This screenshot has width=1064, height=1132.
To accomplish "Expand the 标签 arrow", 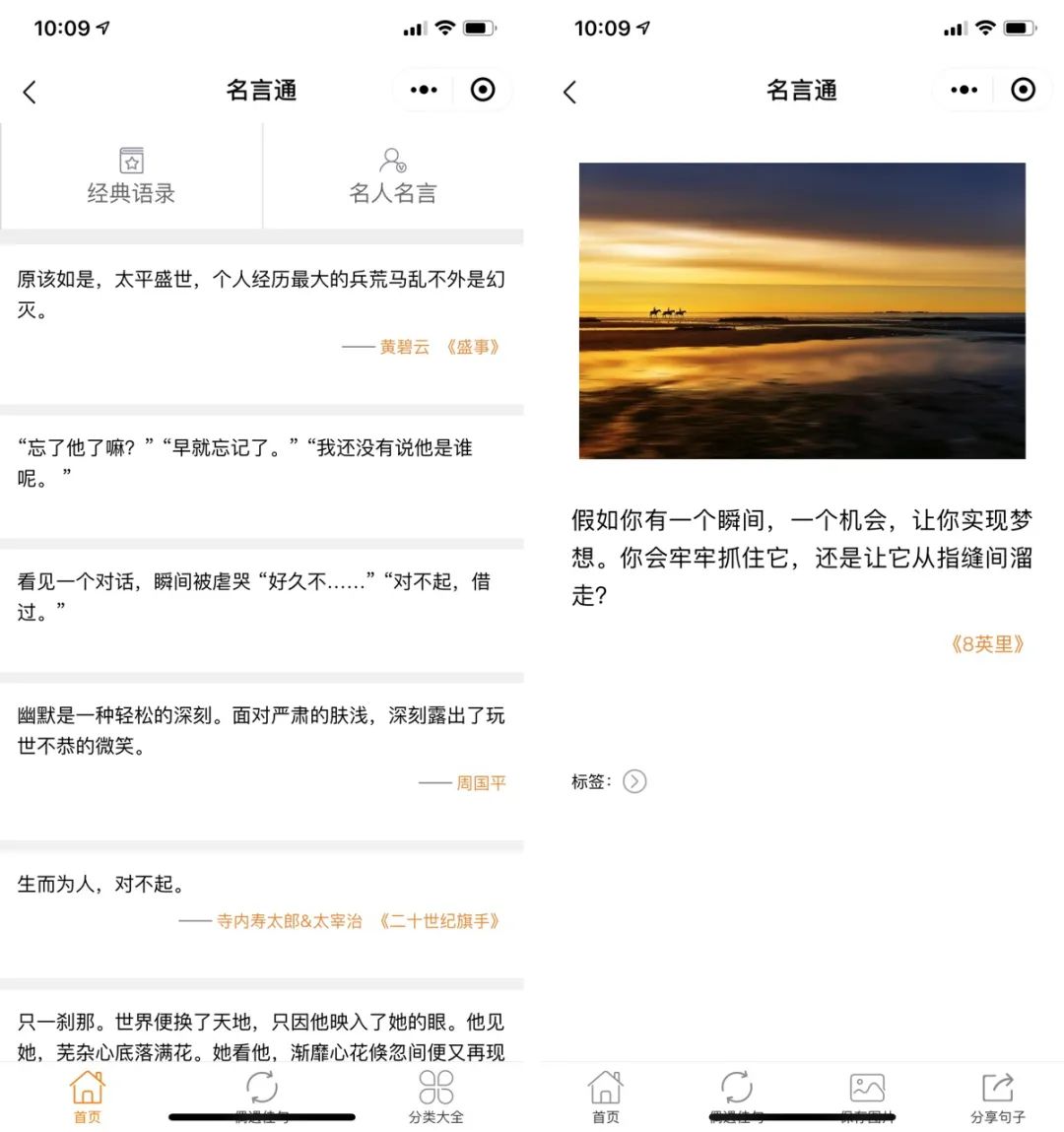I will (634, 781).
